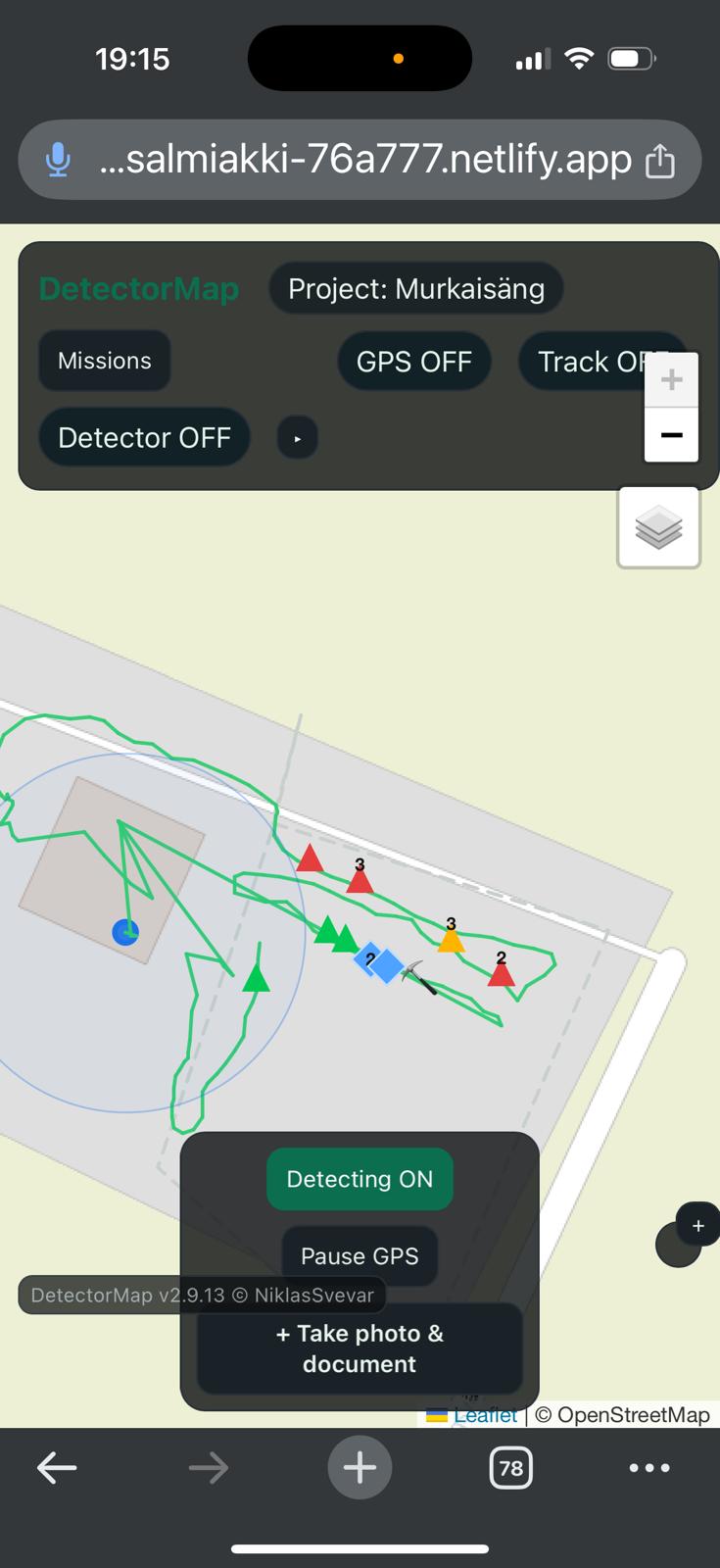Expand the toolbar with the small arrow button
The width and height of the screenshot is (720, 1568).
(x=297, y=438)
